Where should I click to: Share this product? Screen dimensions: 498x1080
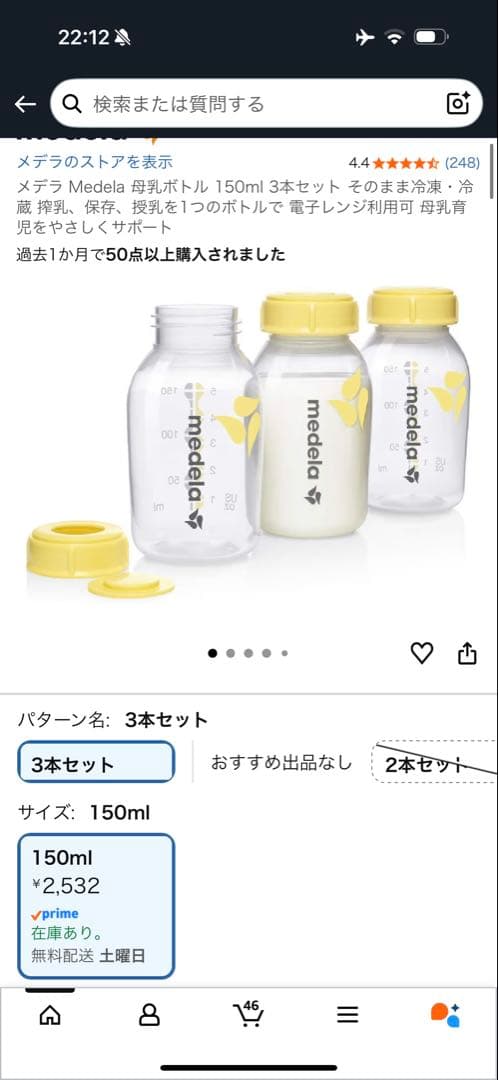click(x=467, y=652)
